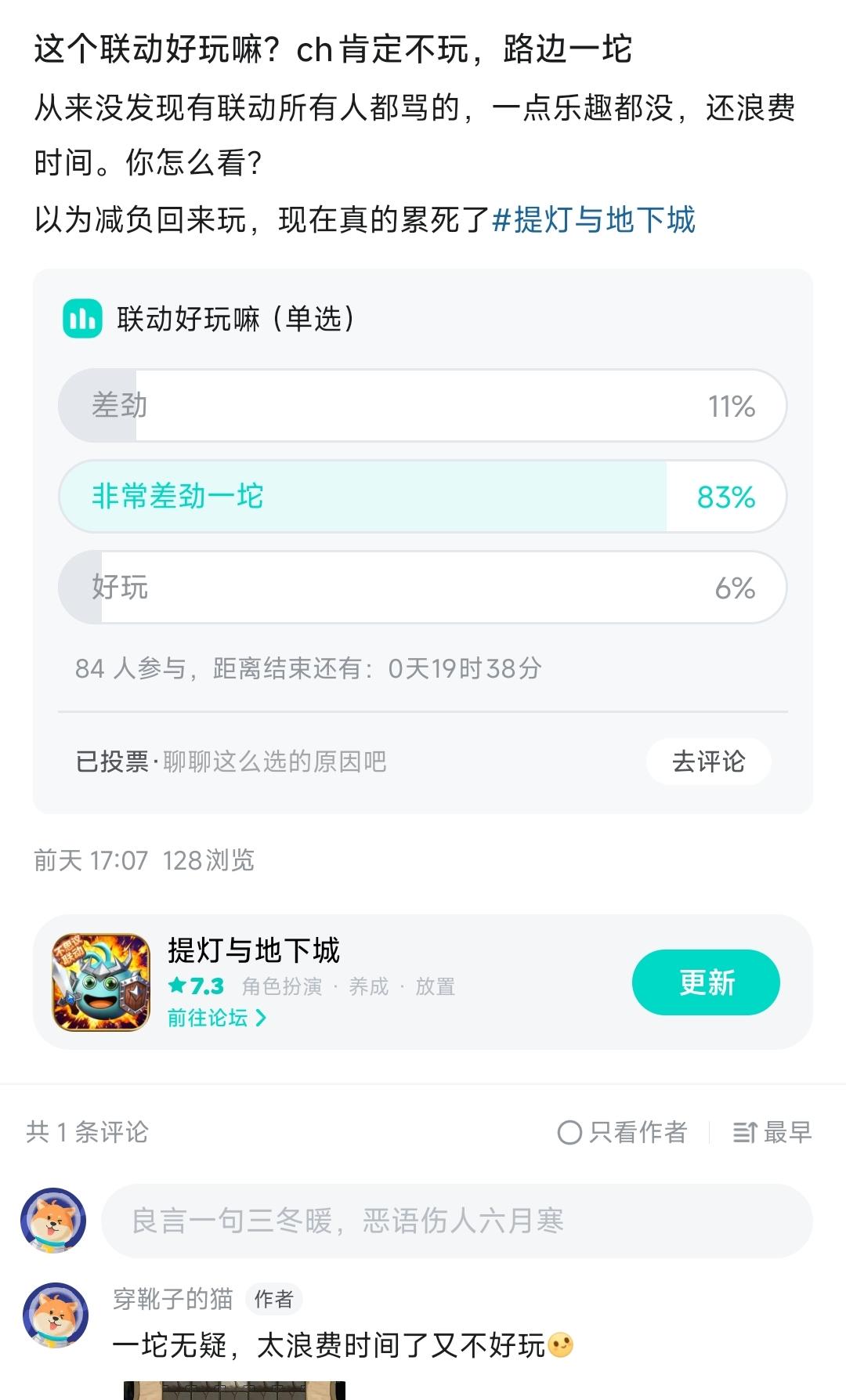View 穿靴子的猫's profile avatar

[x=55, y=1315]
